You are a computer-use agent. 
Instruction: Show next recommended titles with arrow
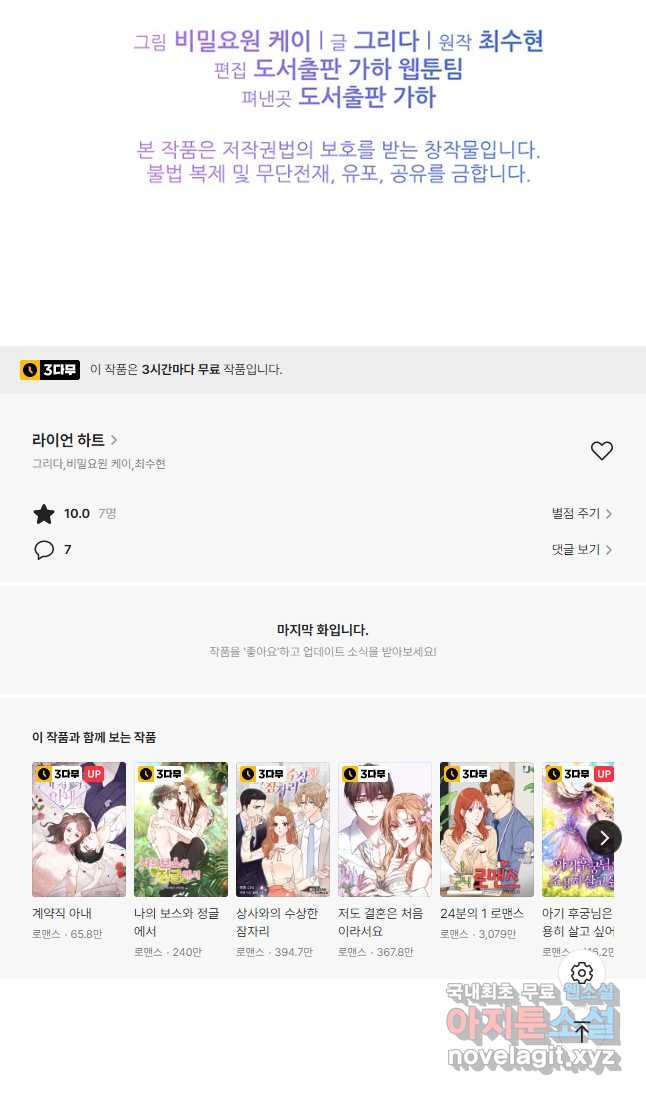(x=603, y=838)
